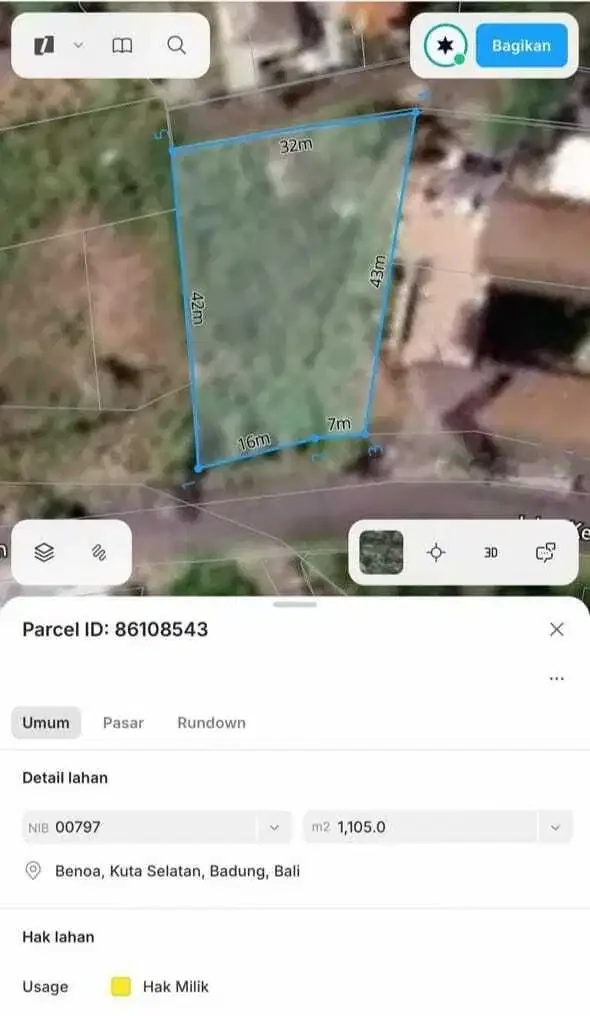Open the chat feedback icon
This screenshot has width=590, height=1016.
click(x=545, y=552)
